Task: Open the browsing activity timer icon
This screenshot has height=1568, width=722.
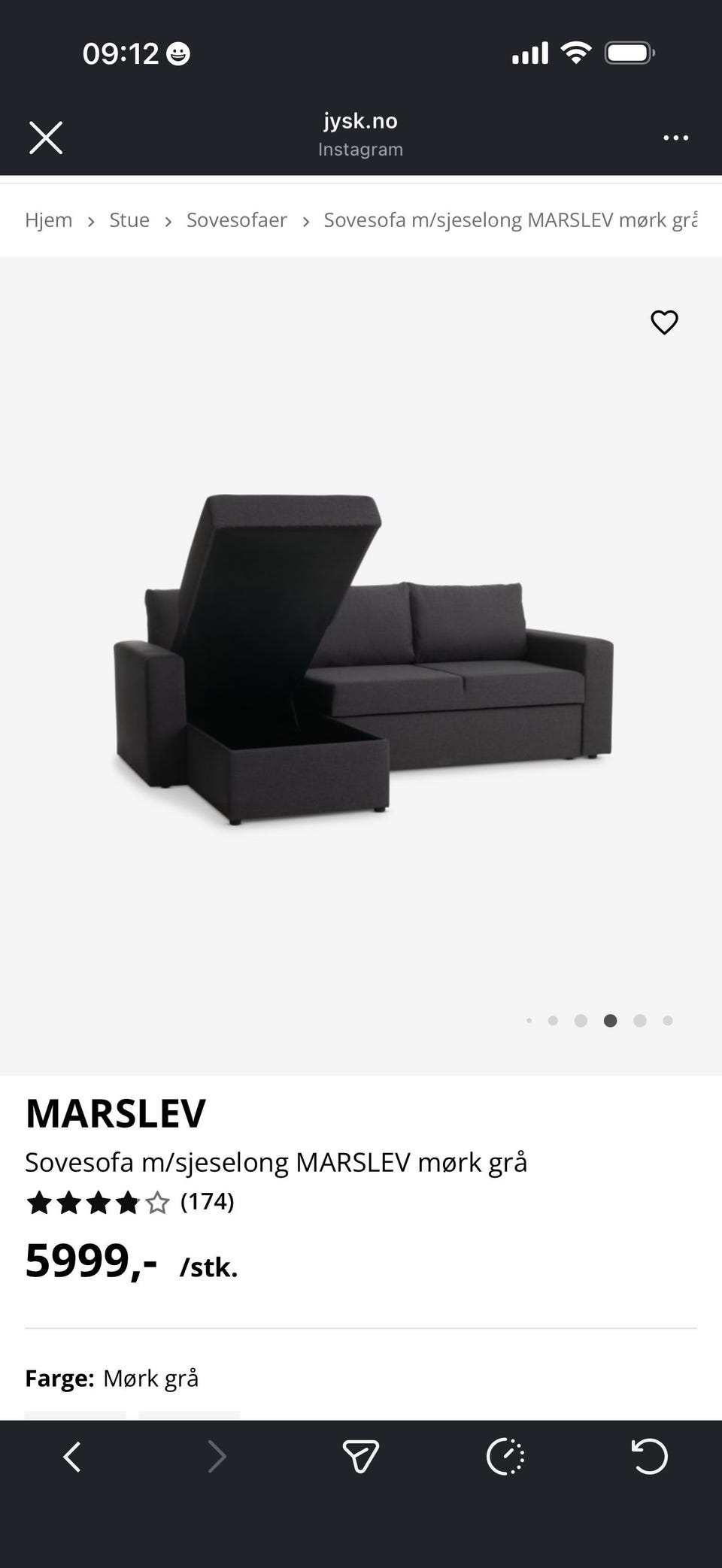Action: (x=505, y=1457)
